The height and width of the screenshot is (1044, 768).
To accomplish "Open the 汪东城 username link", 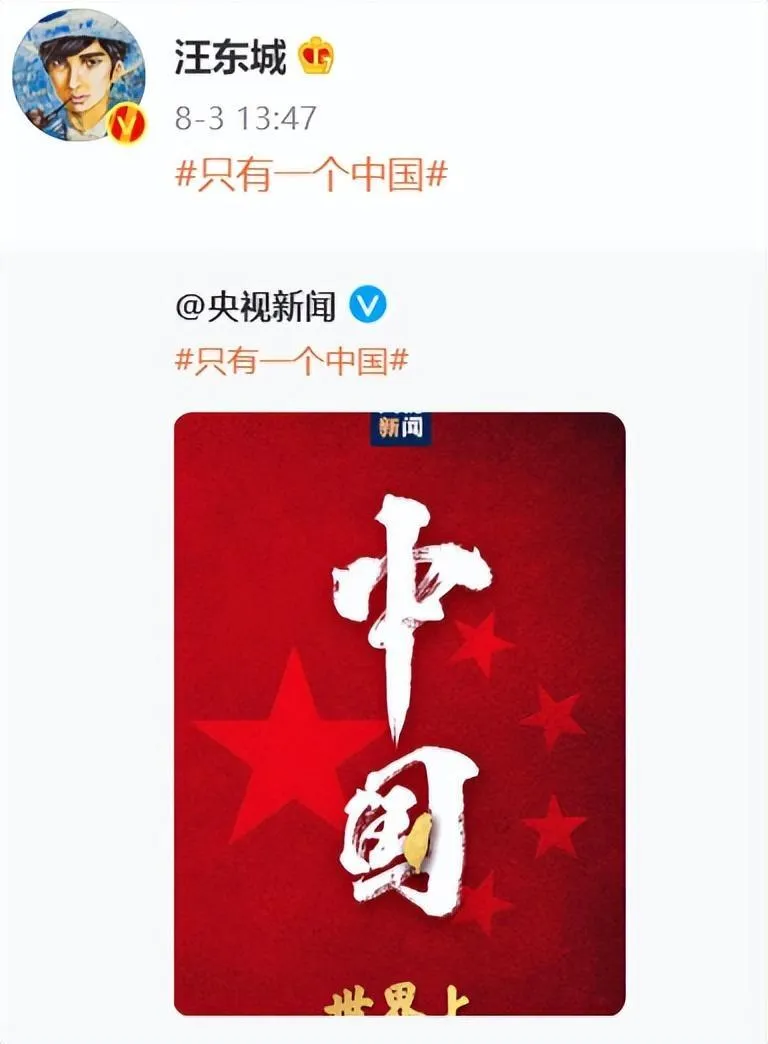I will (230, 58).
